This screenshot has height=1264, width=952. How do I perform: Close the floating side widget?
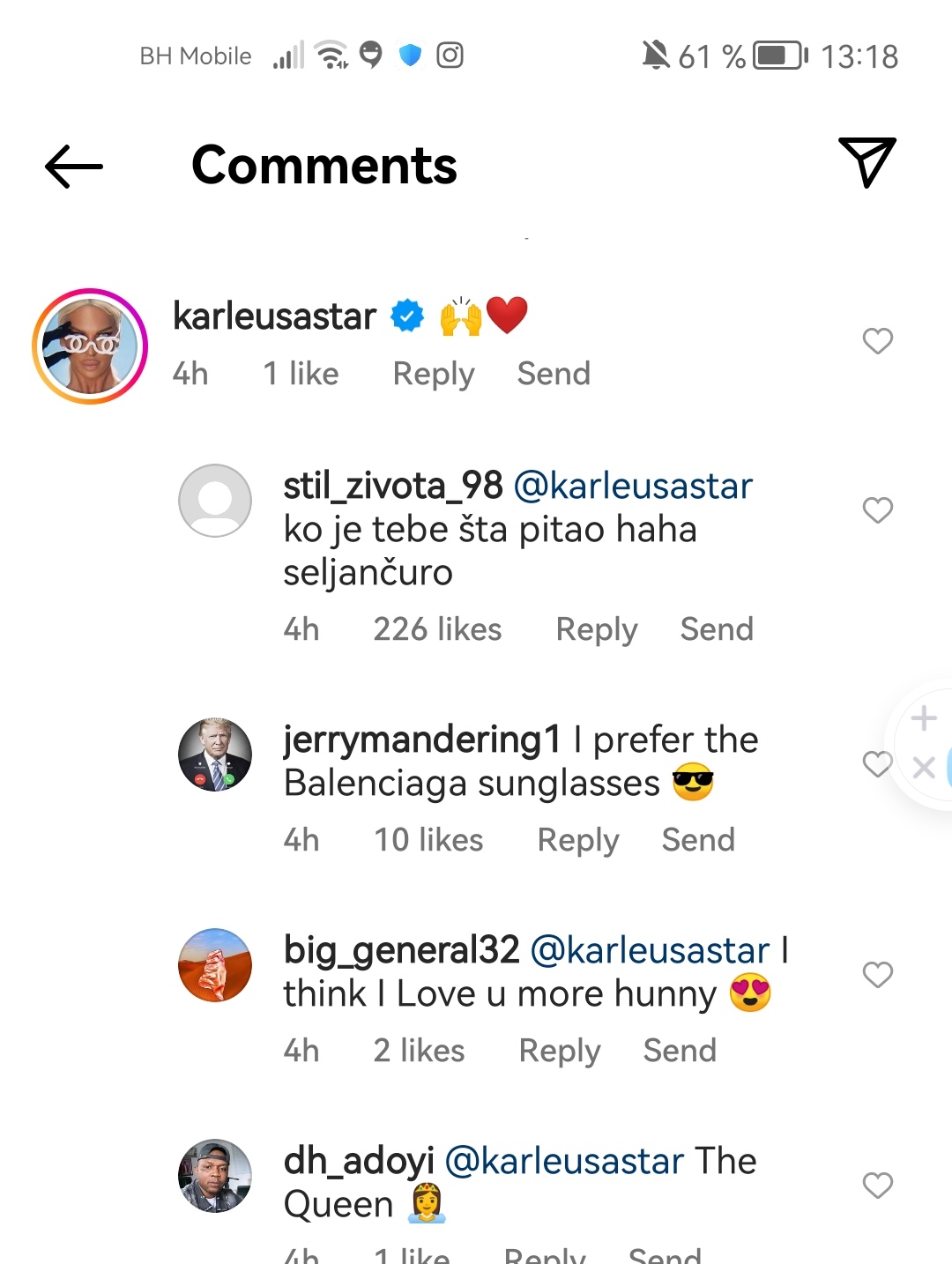point(924,769)
